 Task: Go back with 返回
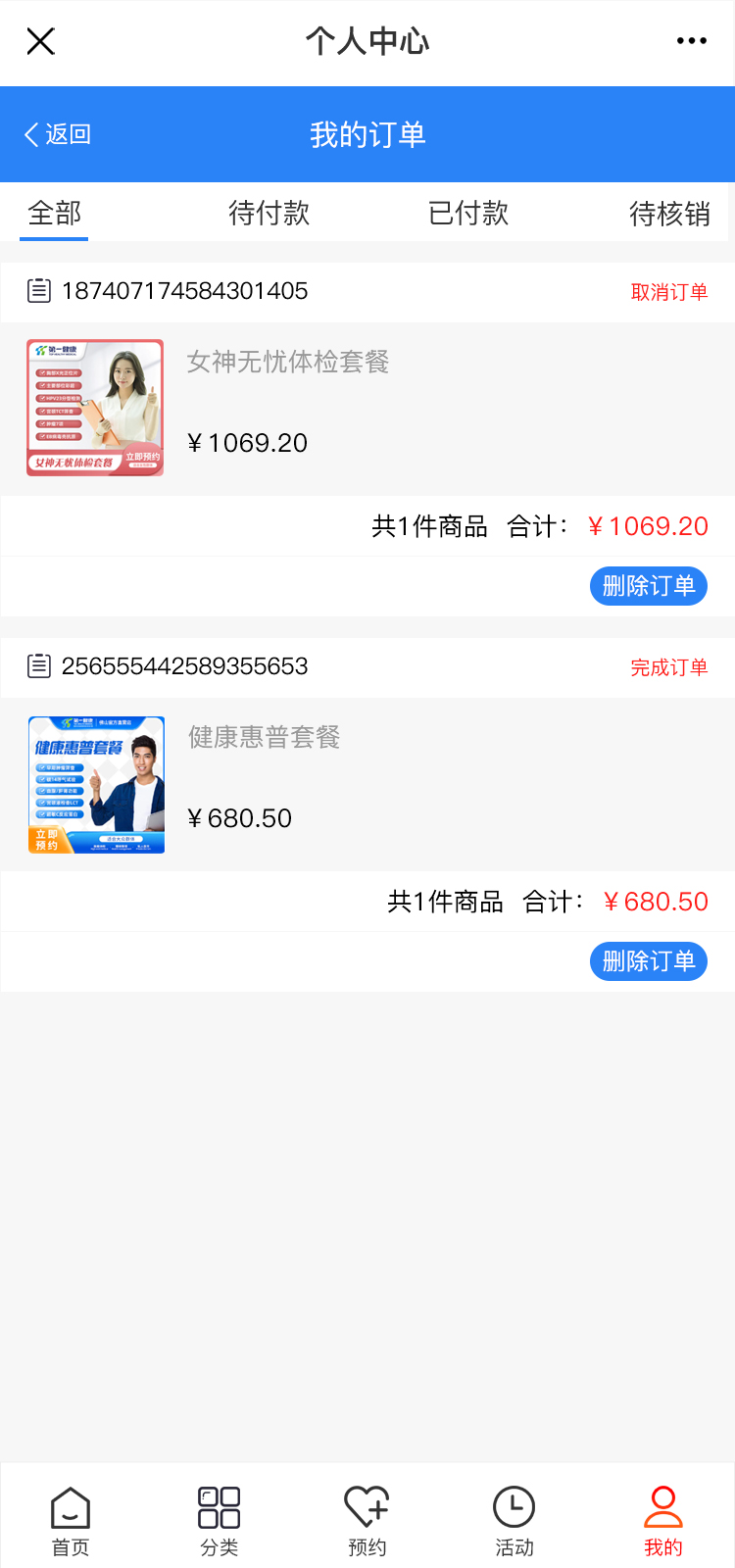click(58, 134)
